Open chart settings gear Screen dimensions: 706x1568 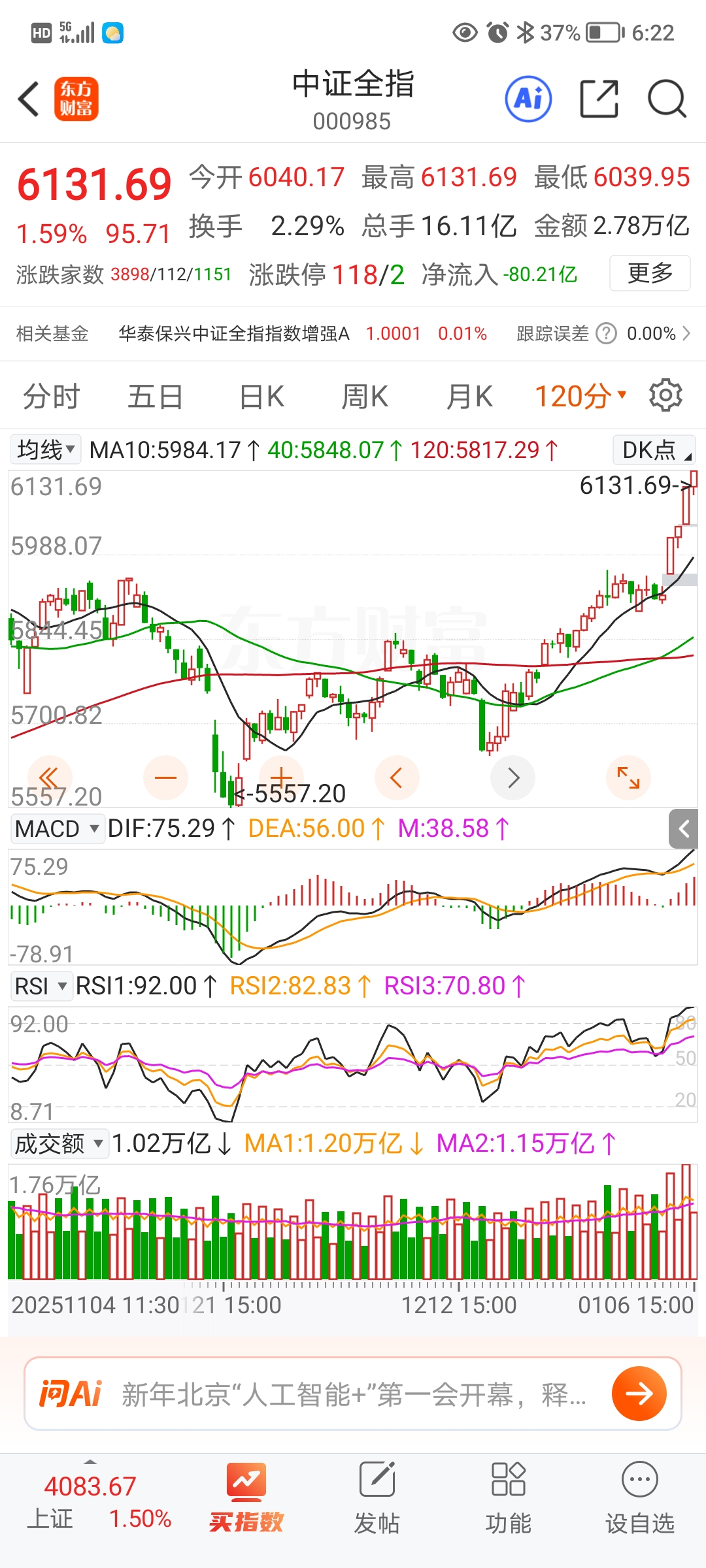click(665, 395)
